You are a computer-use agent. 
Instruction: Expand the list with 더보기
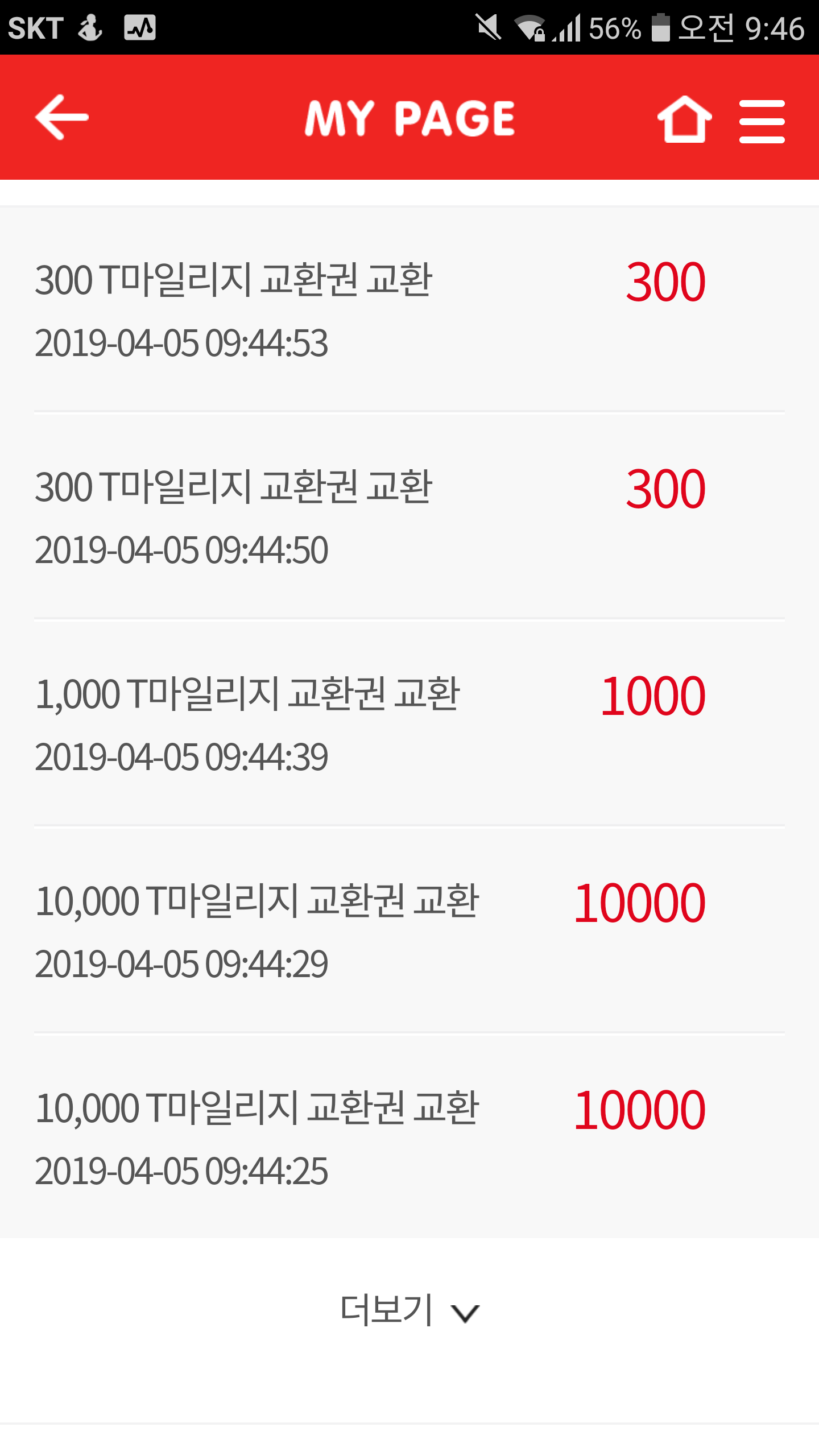point(409,1311)
